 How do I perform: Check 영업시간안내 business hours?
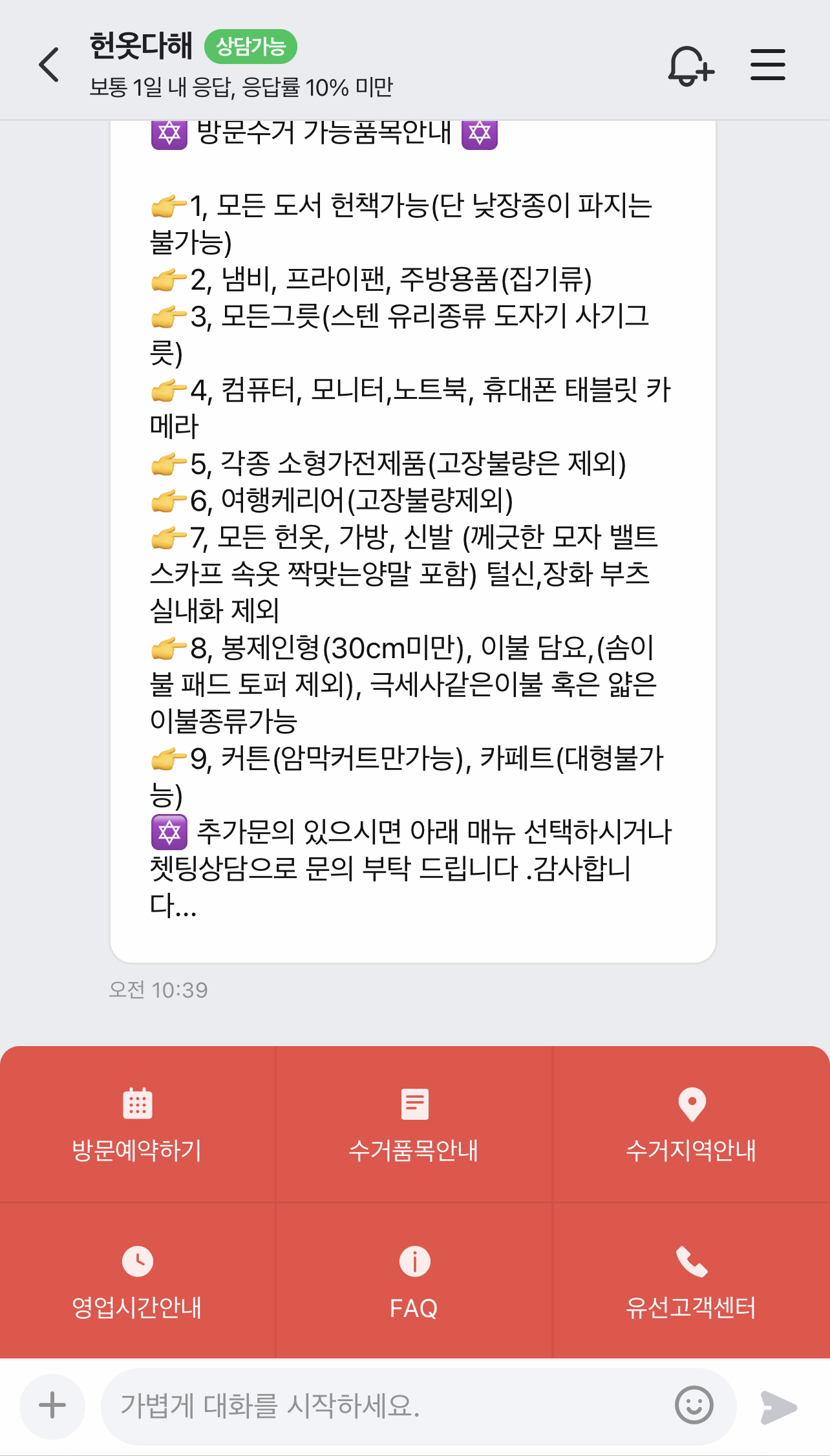click(137, 1281)
